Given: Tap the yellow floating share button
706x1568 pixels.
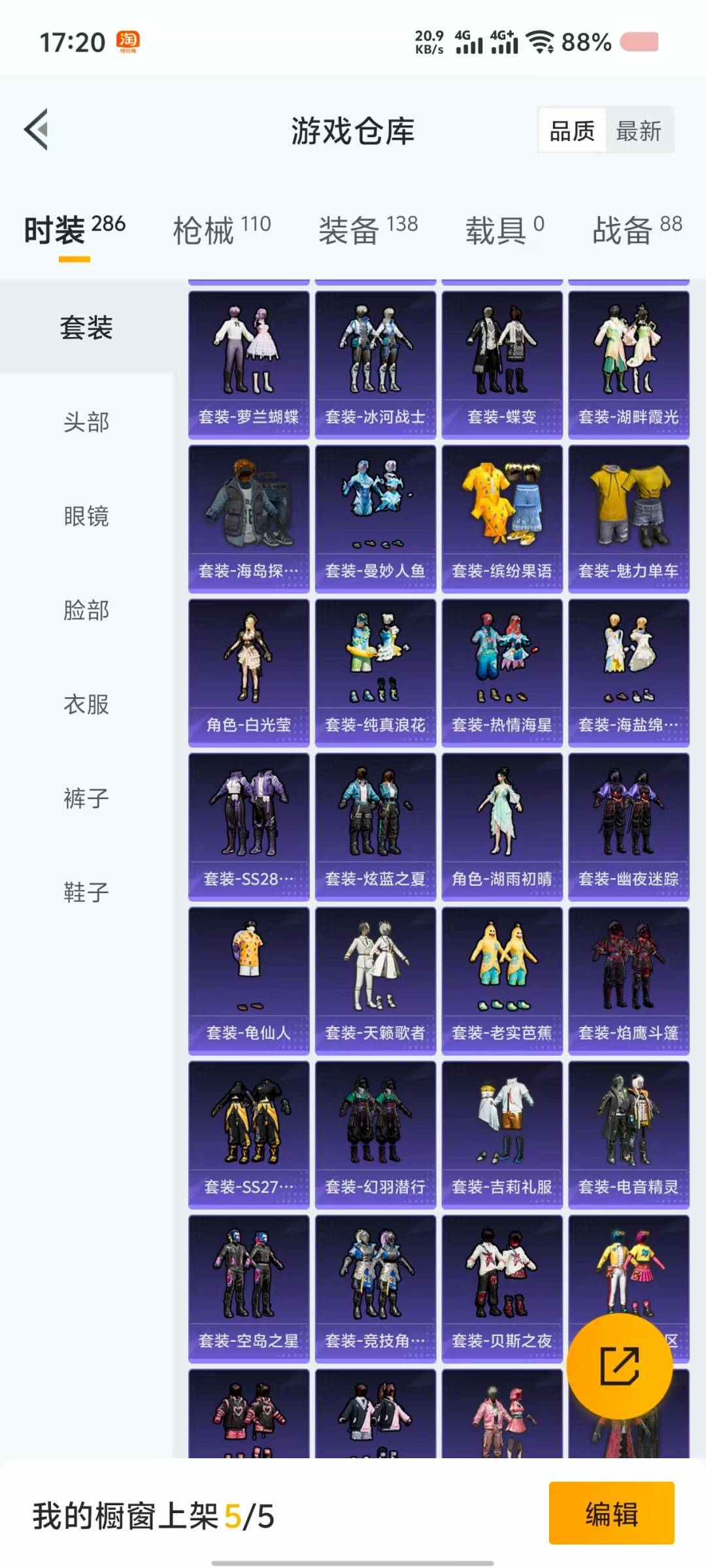Looking at the screenshot, I should (619, 1366).
